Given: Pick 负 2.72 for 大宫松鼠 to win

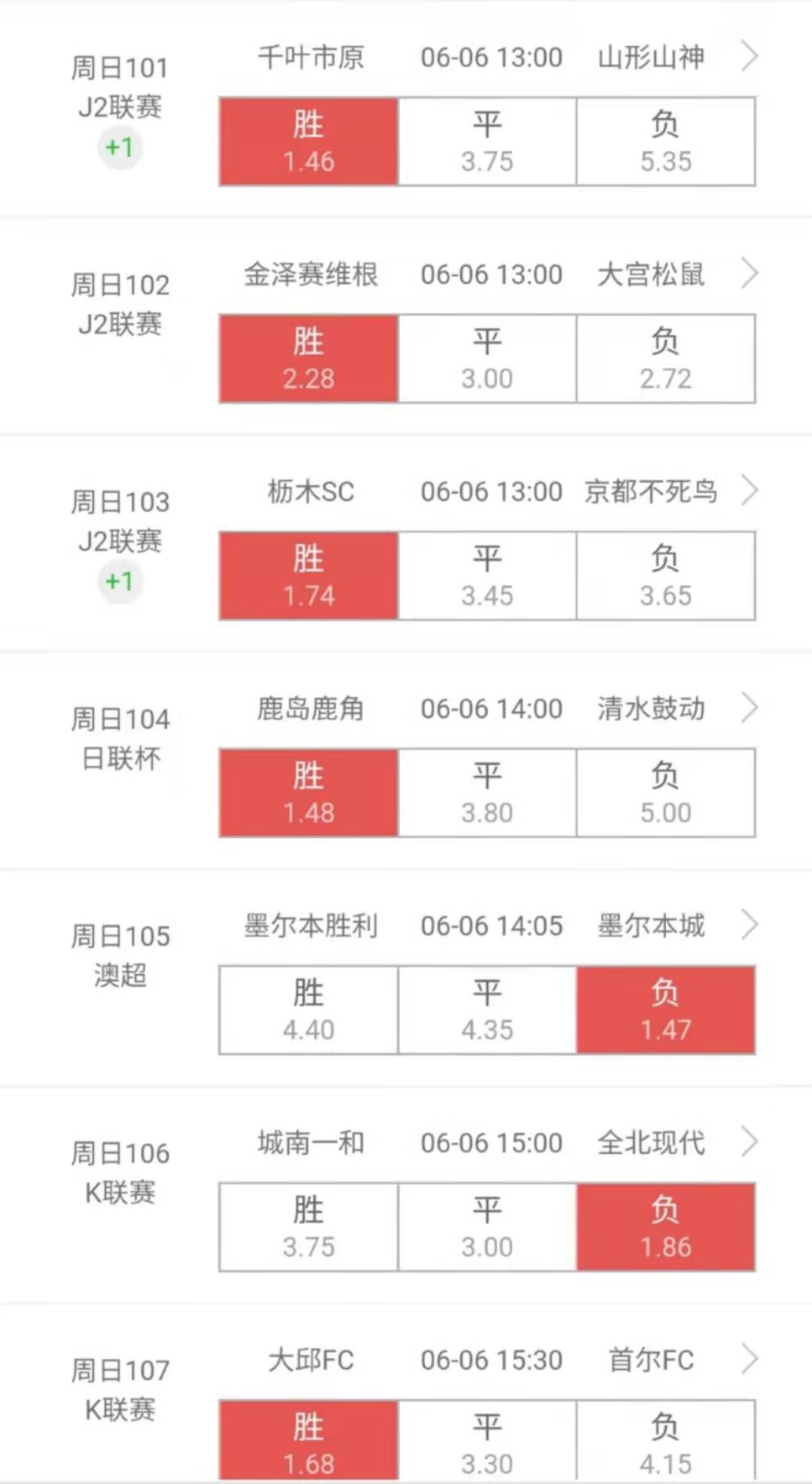Looking at the screenshot, I should click(666, 357).
